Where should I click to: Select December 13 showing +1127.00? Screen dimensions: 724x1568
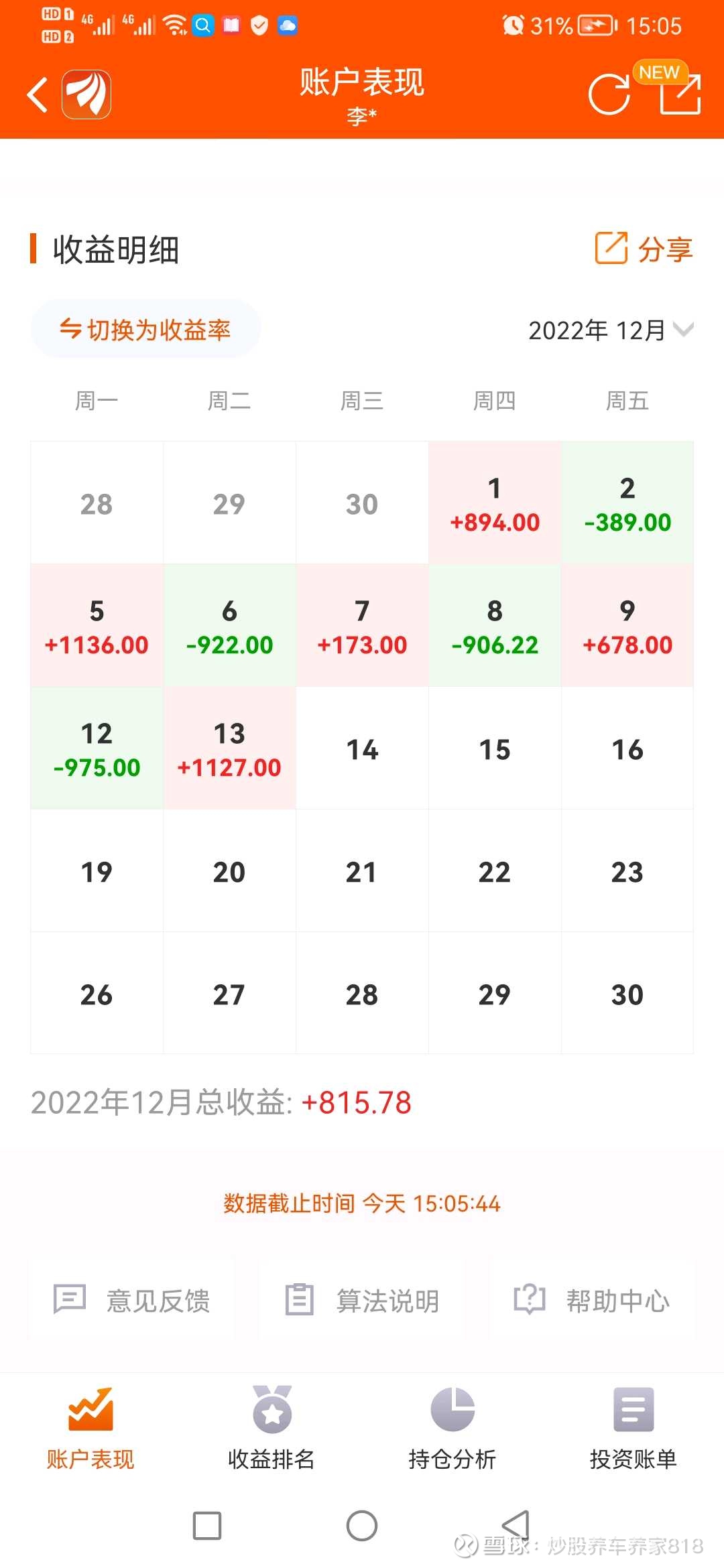pos(229,748)
